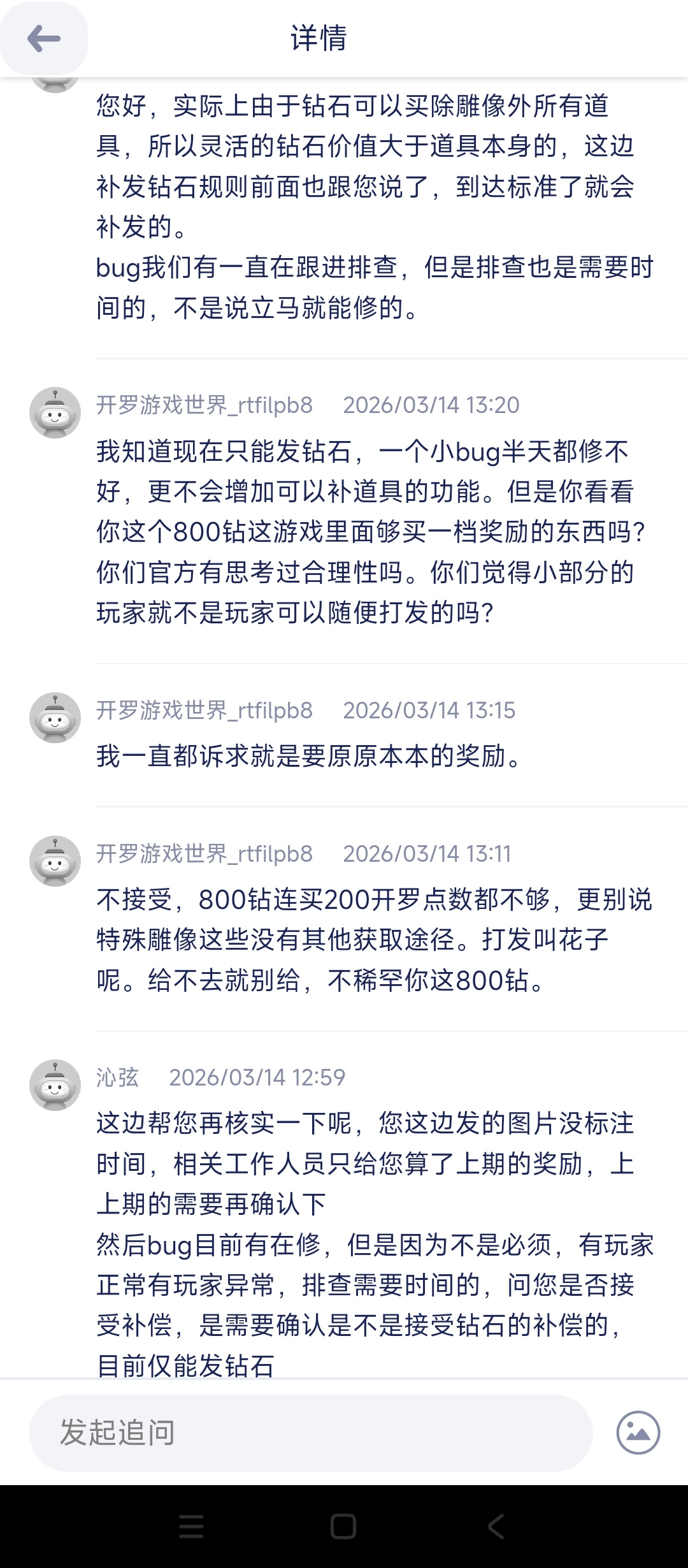
Task: Tap the 发起追问 follow-up input field
Action: (311, 1433)
